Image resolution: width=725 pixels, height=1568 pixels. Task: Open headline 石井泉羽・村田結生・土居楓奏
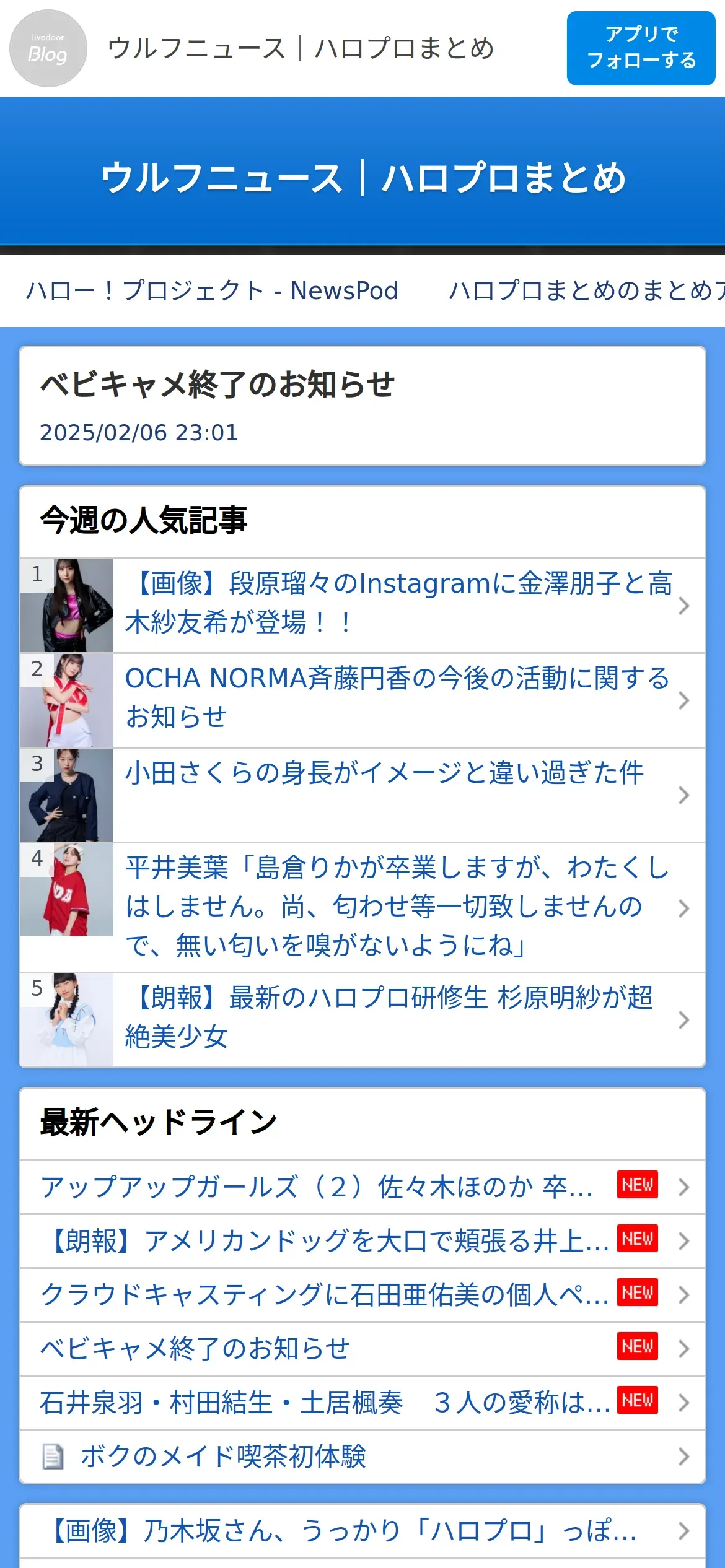pos(362,1402)
